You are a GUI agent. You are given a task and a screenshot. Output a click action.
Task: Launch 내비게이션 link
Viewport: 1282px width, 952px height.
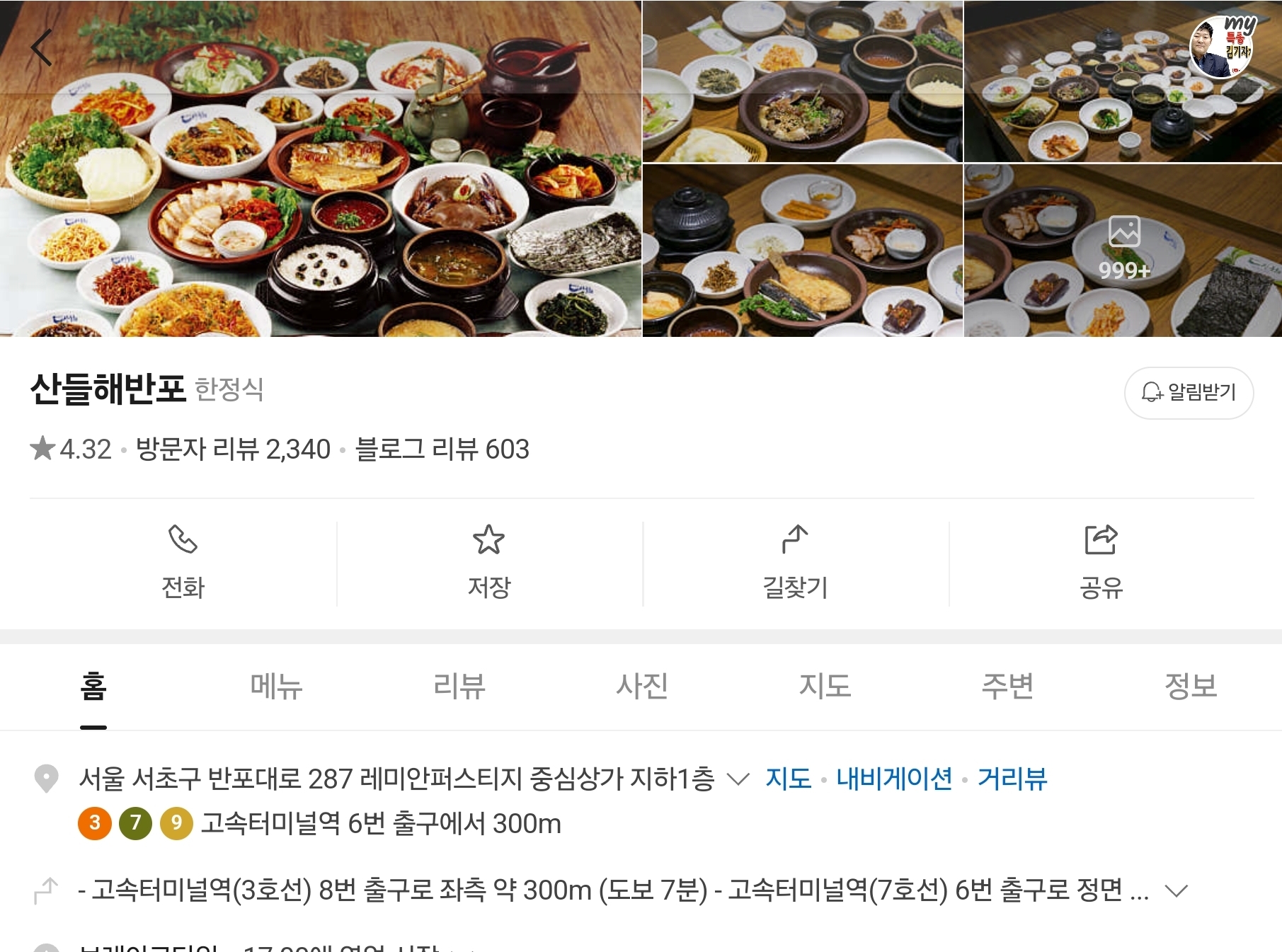coord(894,779)
